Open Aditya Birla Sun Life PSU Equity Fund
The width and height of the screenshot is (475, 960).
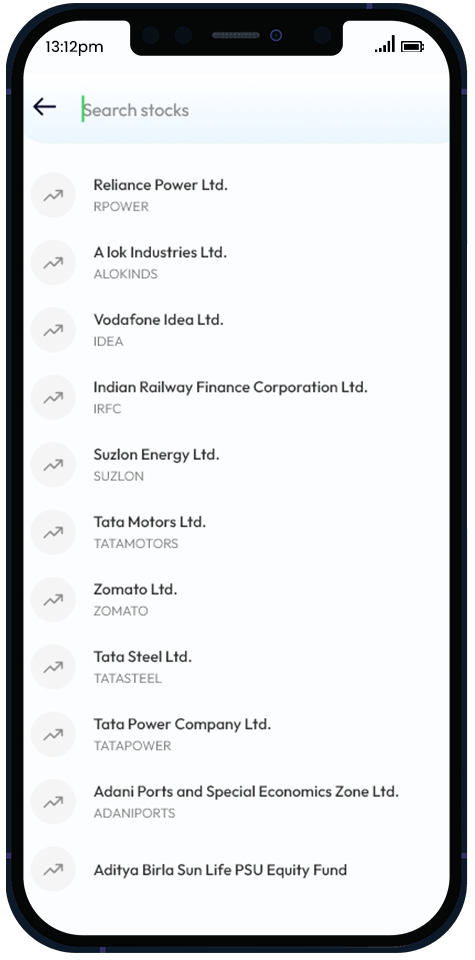click(236, 869)
